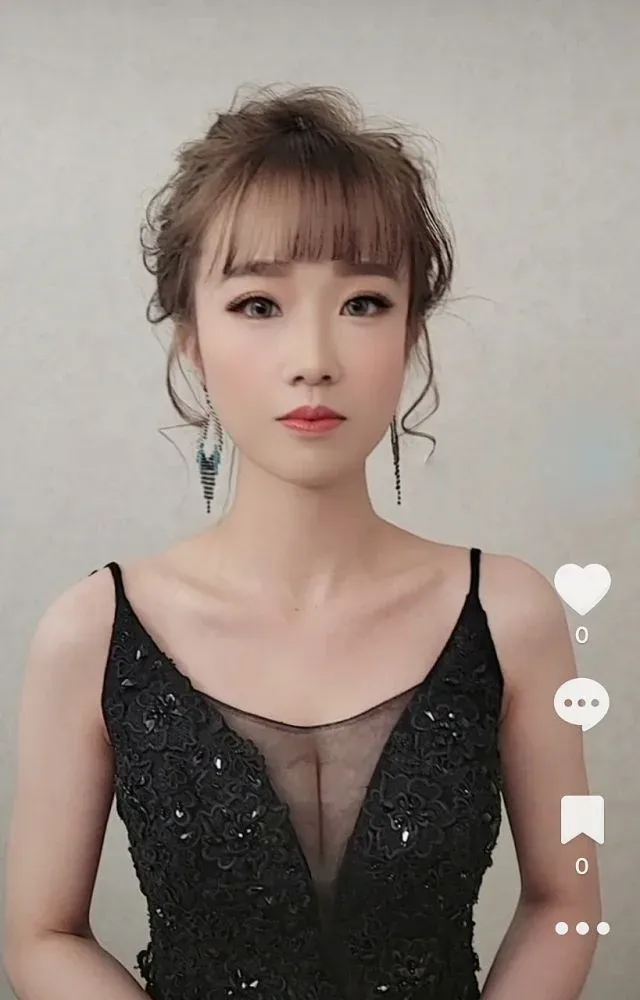Open the comments speech bubble
This screenshot has width=640, height=1000.
click(x=581, y=703)
